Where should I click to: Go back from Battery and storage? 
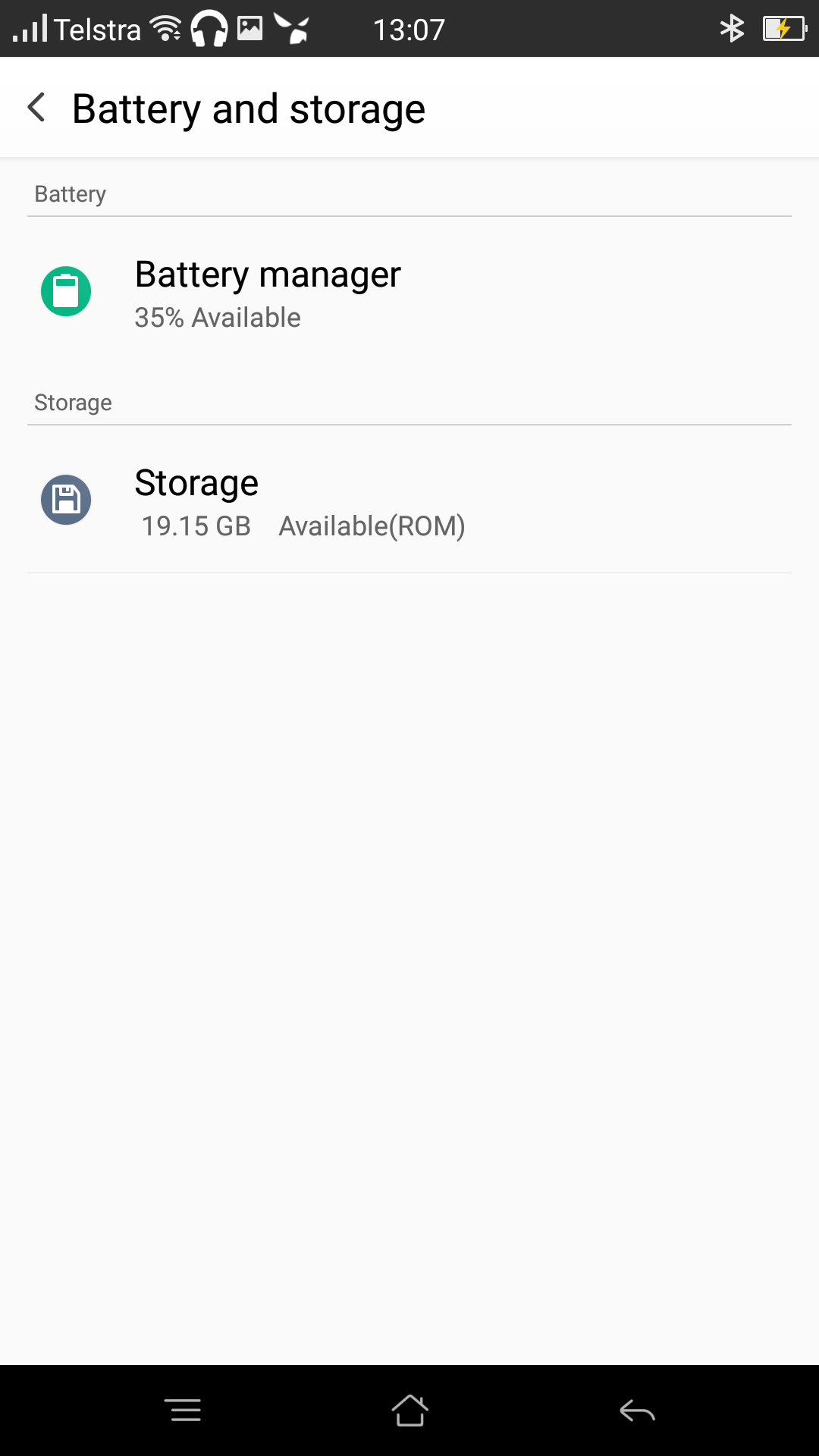tap(36, 108)
